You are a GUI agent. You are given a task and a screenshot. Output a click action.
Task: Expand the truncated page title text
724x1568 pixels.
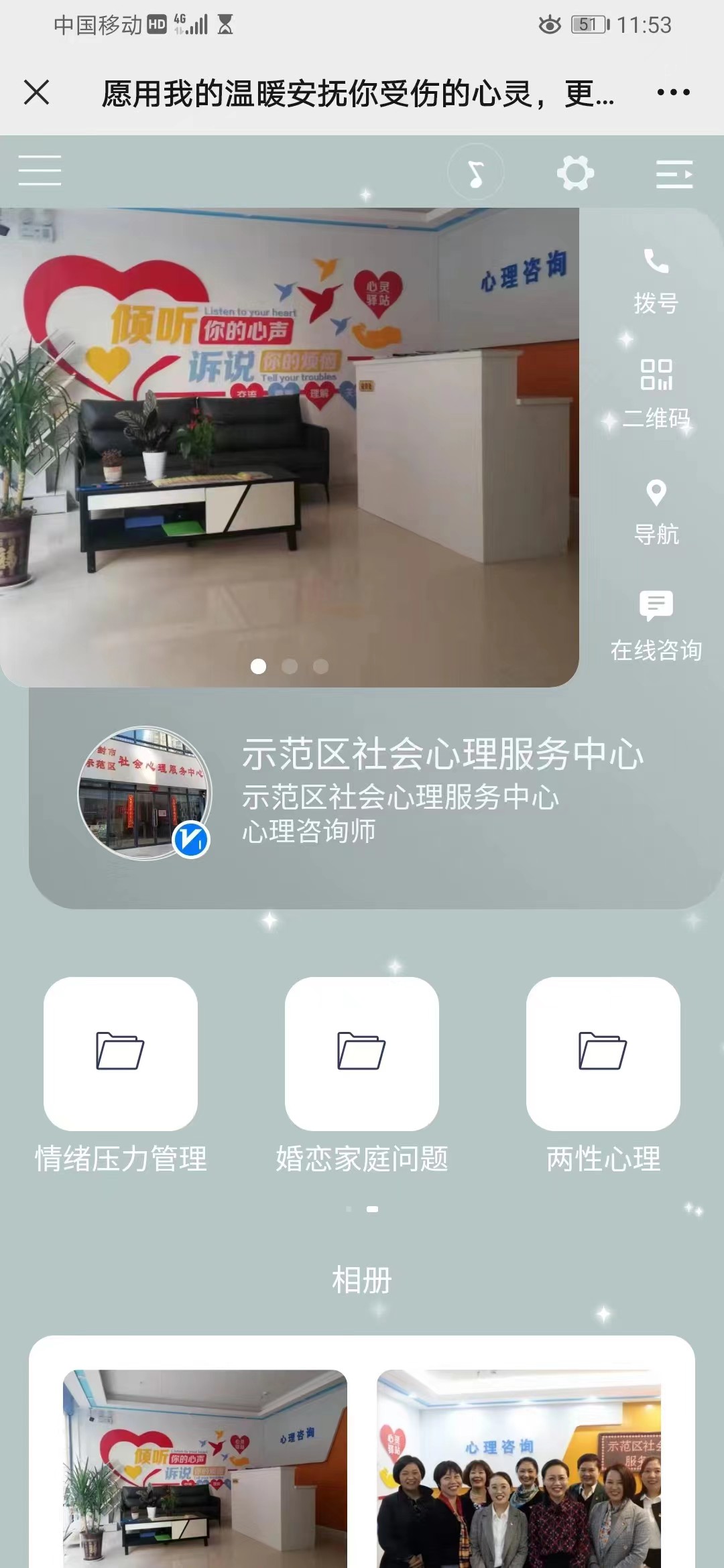coord(355,95)
